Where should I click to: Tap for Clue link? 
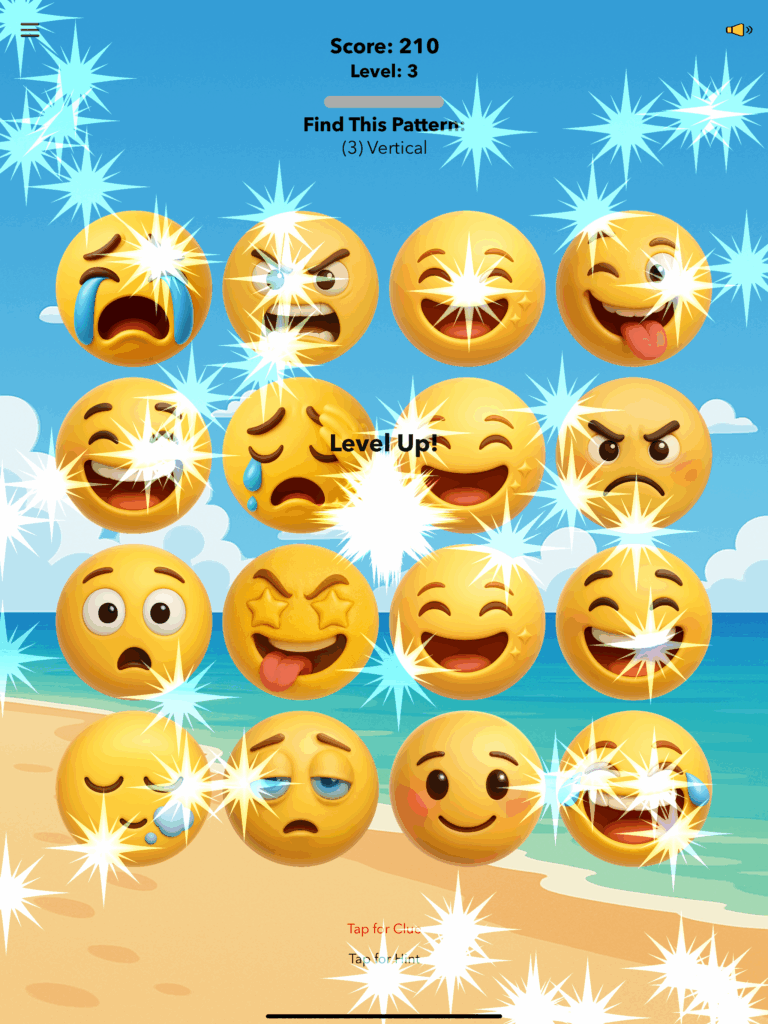click(383, 929)
